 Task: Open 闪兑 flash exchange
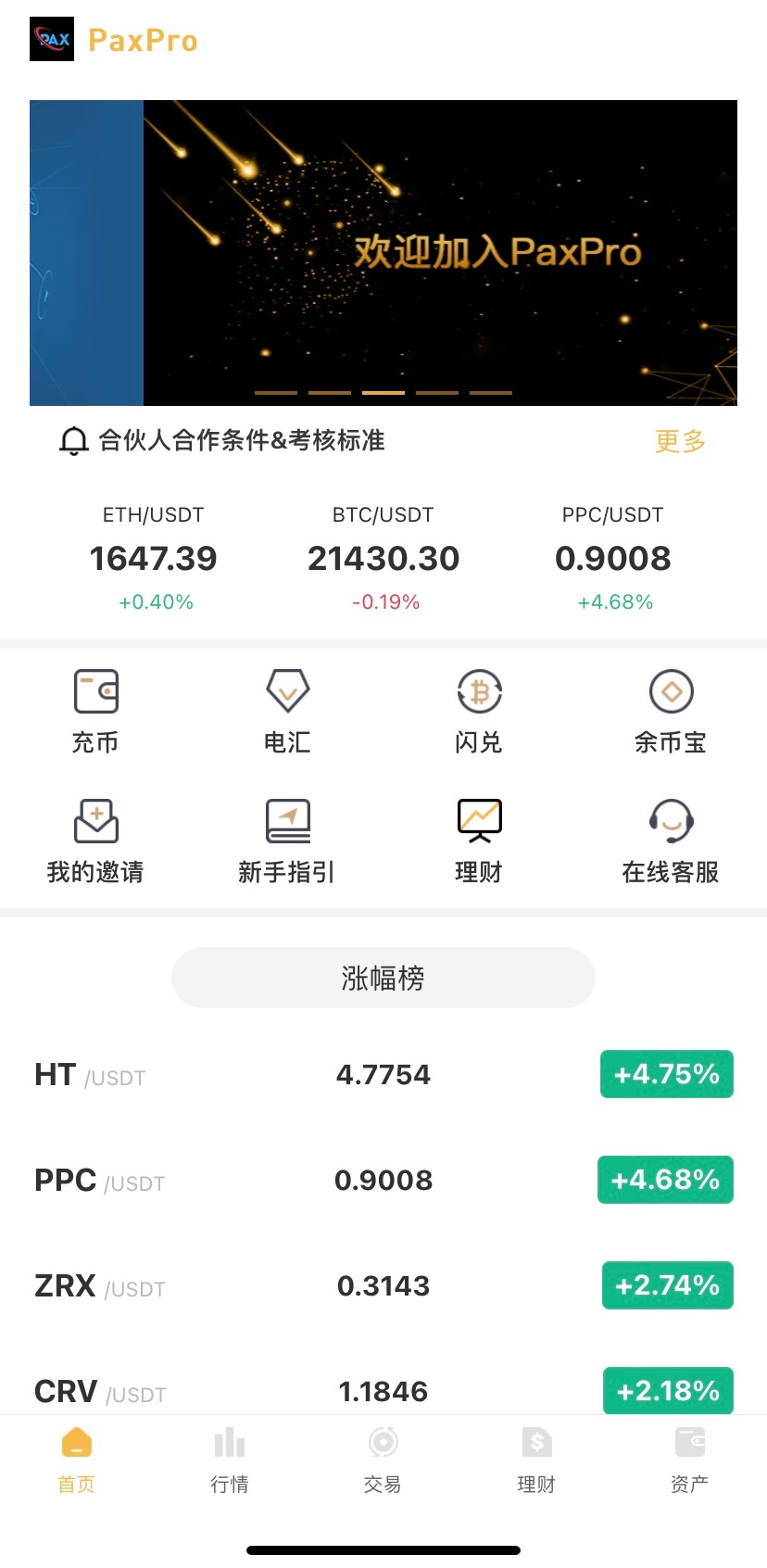(x=479, y=710)
